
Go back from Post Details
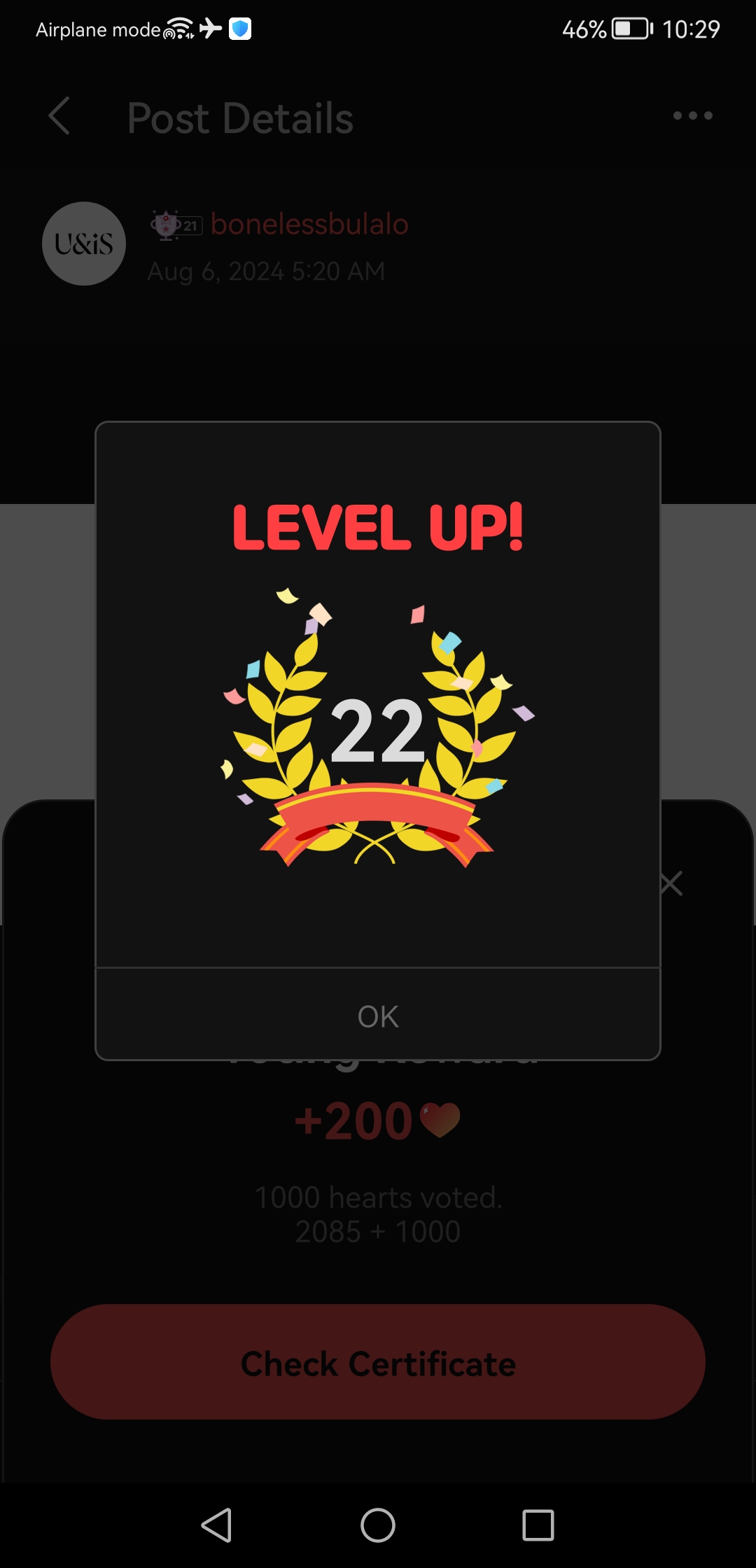coord(60,116)
